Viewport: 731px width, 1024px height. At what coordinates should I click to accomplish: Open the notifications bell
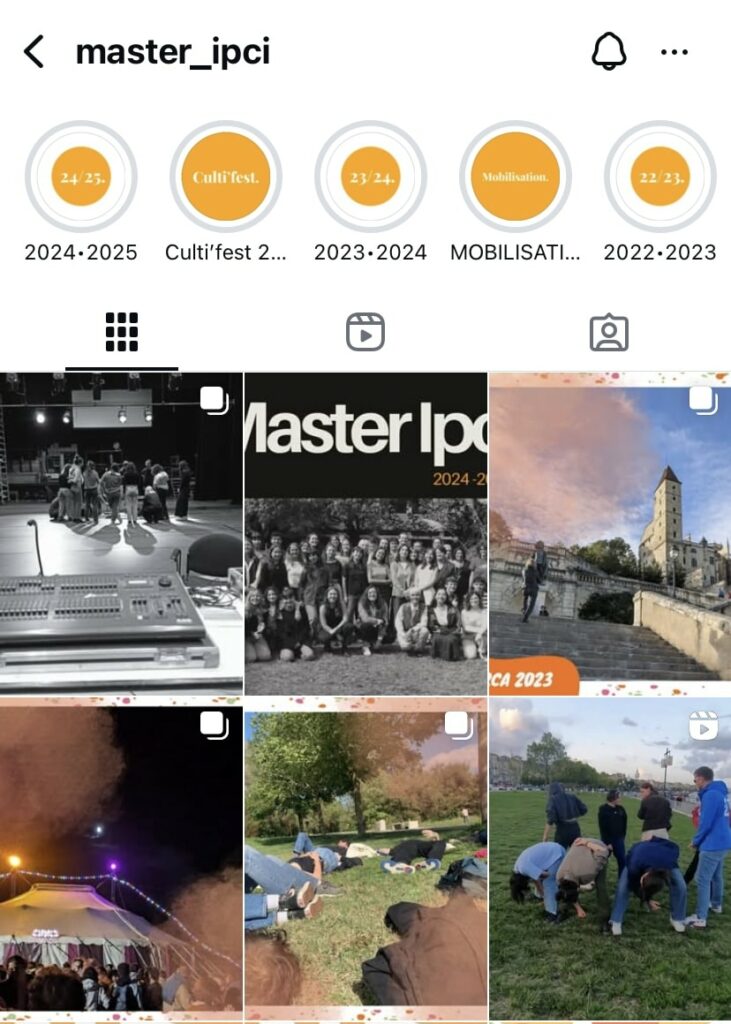608,52
